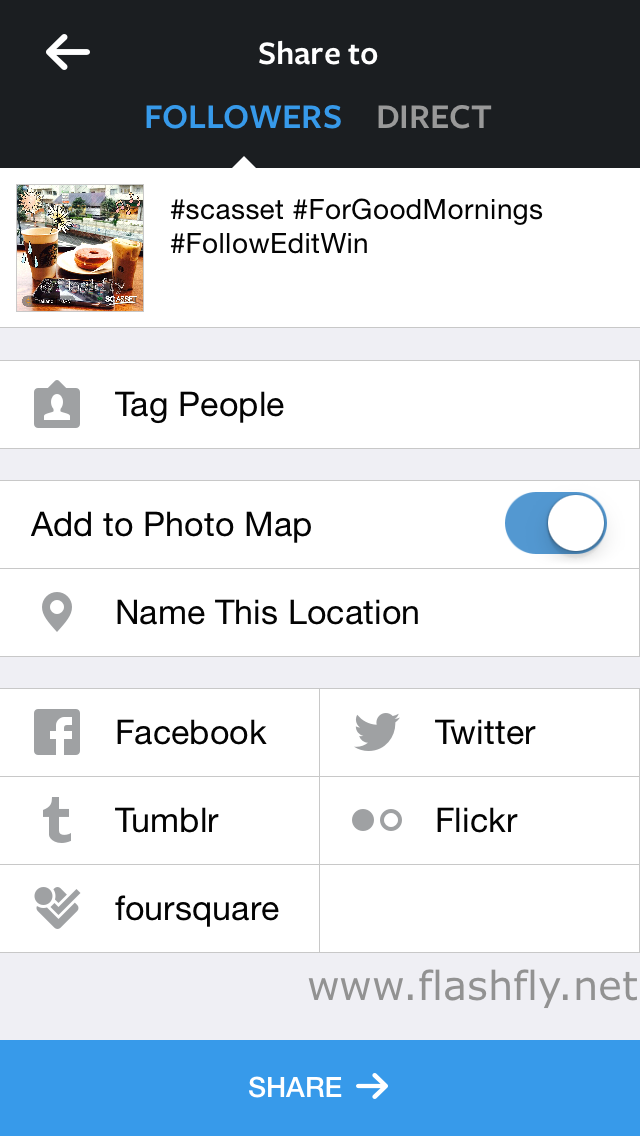Turn off Add to Photo Map

click(x=556, y=524)
